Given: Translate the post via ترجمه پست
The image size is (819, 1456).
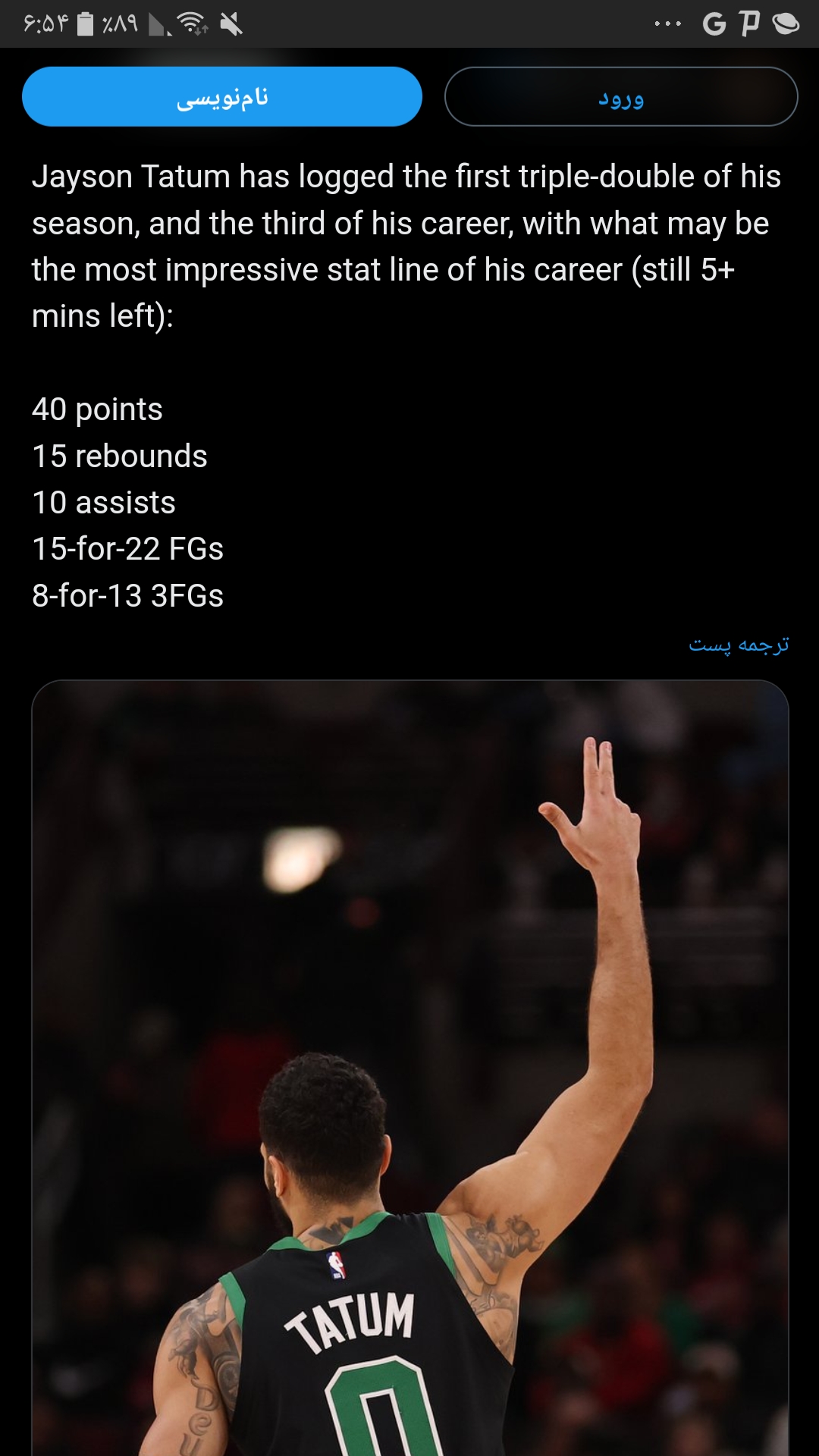Looking at the screenshot, I should [x=739, y=645].
